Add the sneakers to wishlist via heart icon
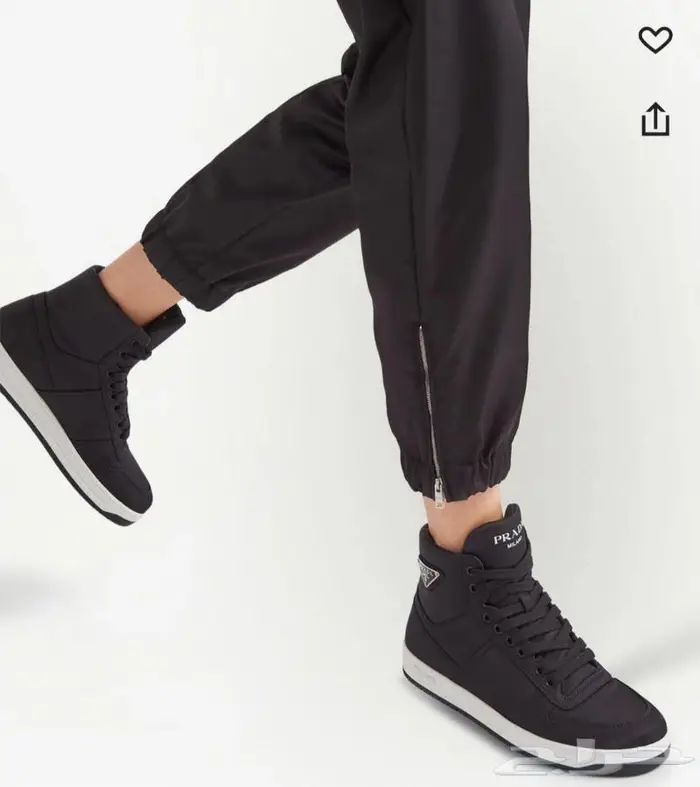Viewport: 700px width, 787px height. pos(655,40)
